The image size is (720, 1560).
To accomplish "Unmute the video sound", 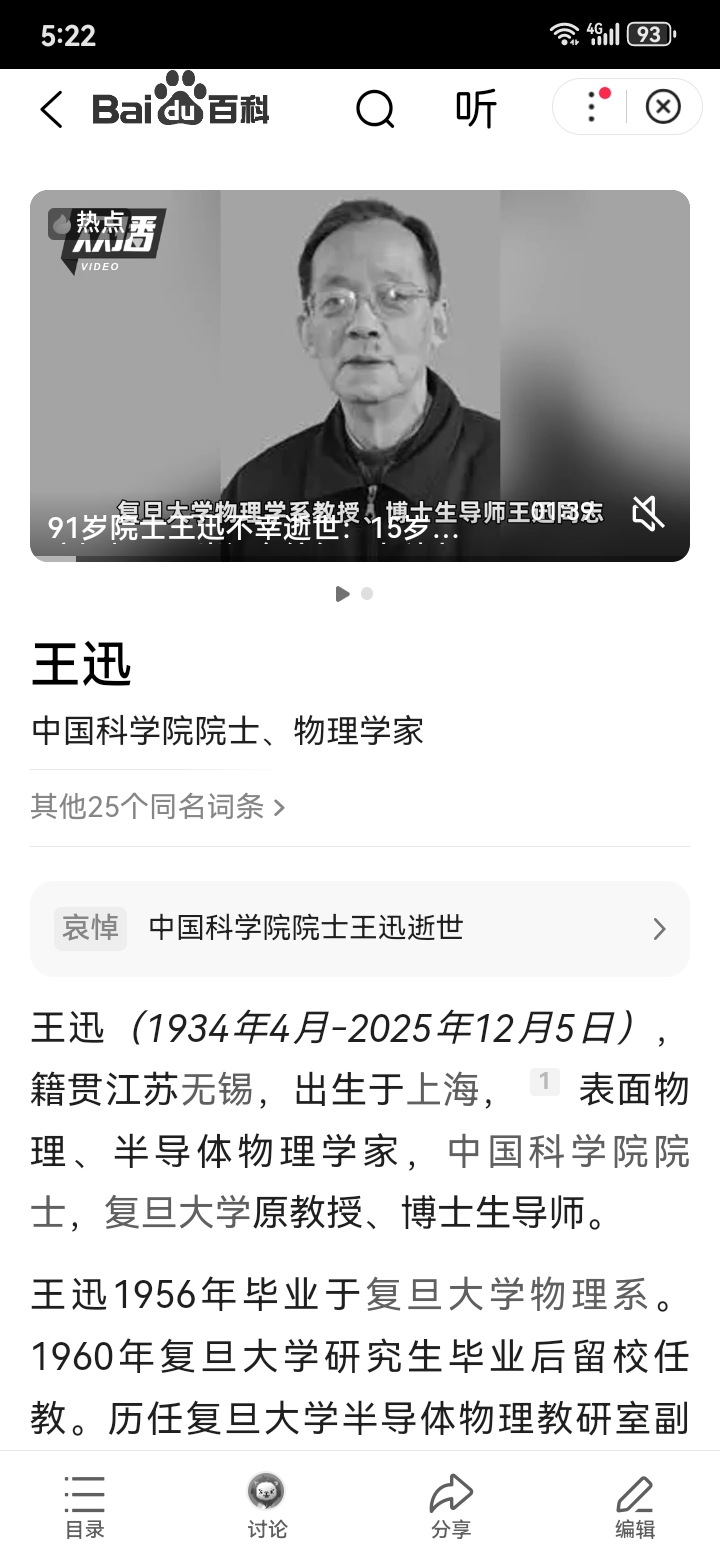I will 648,514.
